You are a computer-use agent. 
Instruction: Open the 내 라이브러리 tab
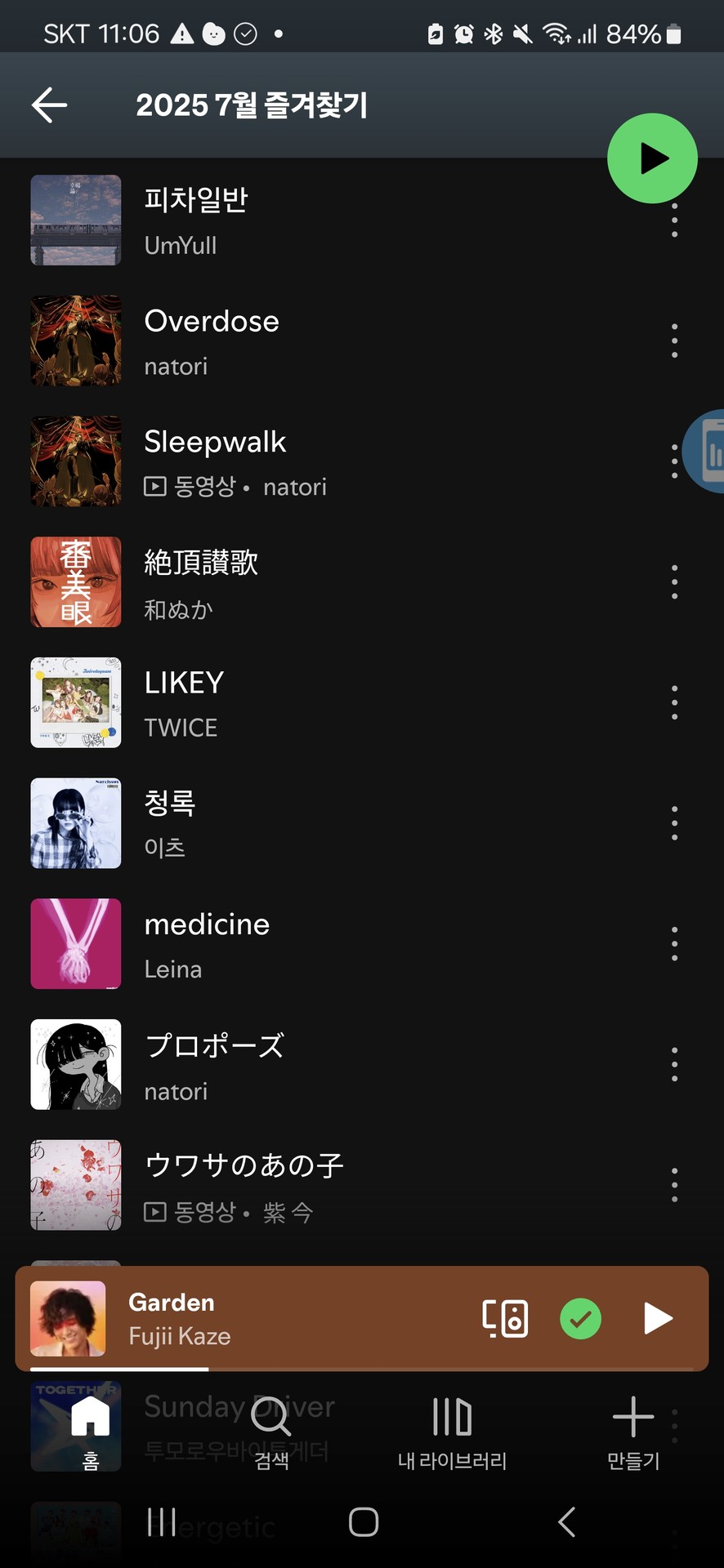452,1430
